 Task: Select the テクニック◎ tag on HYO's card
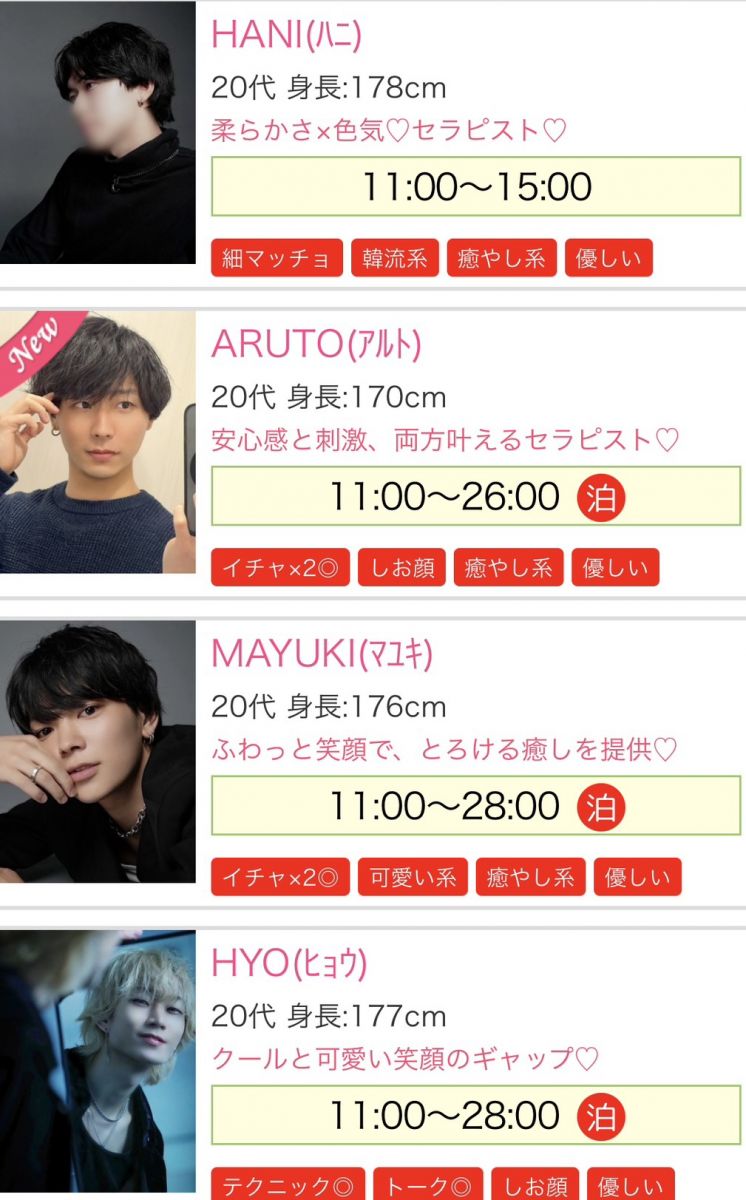(x=287, y=1184)
